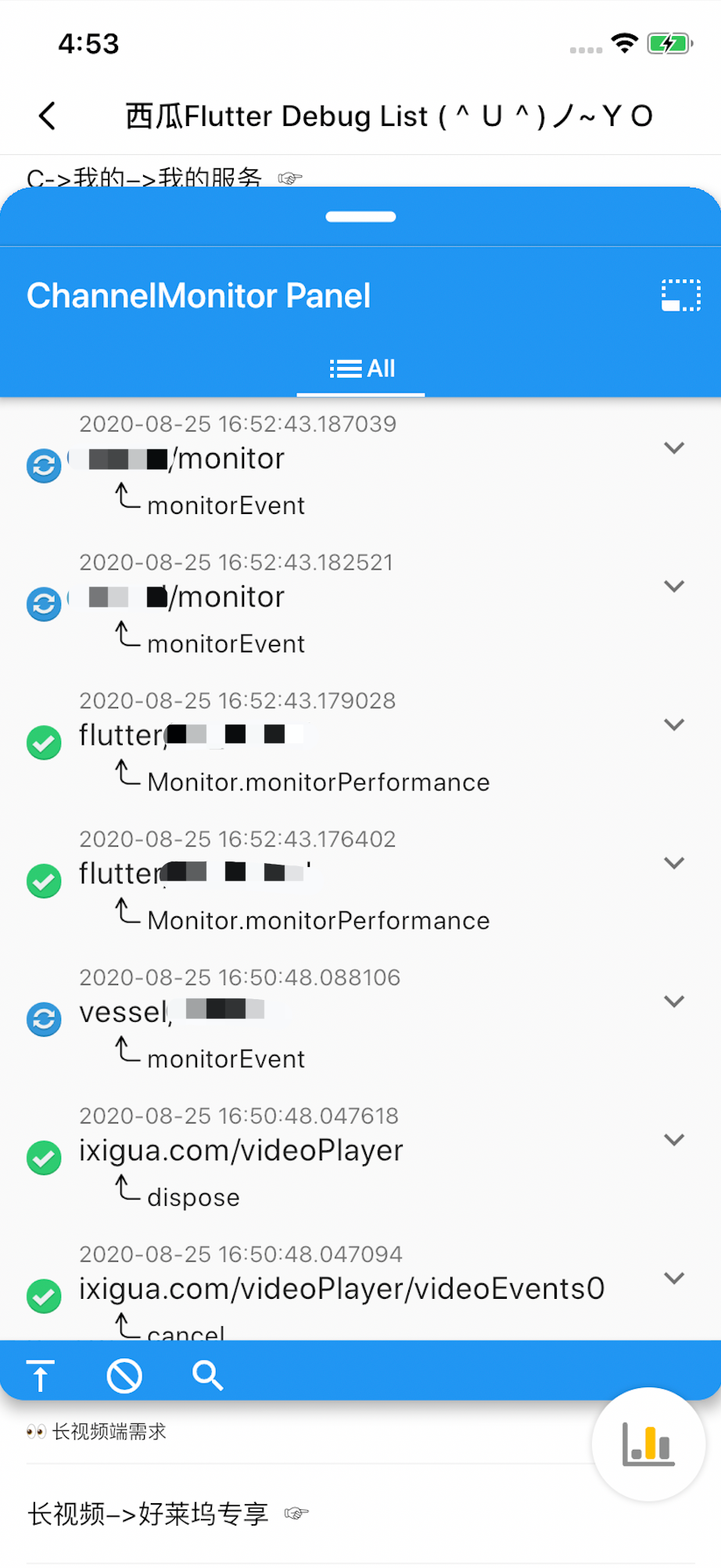This screenshot has width=721, height=1568.
Task: Clear the channel monitor records
Action: (x=124, y=1375)
